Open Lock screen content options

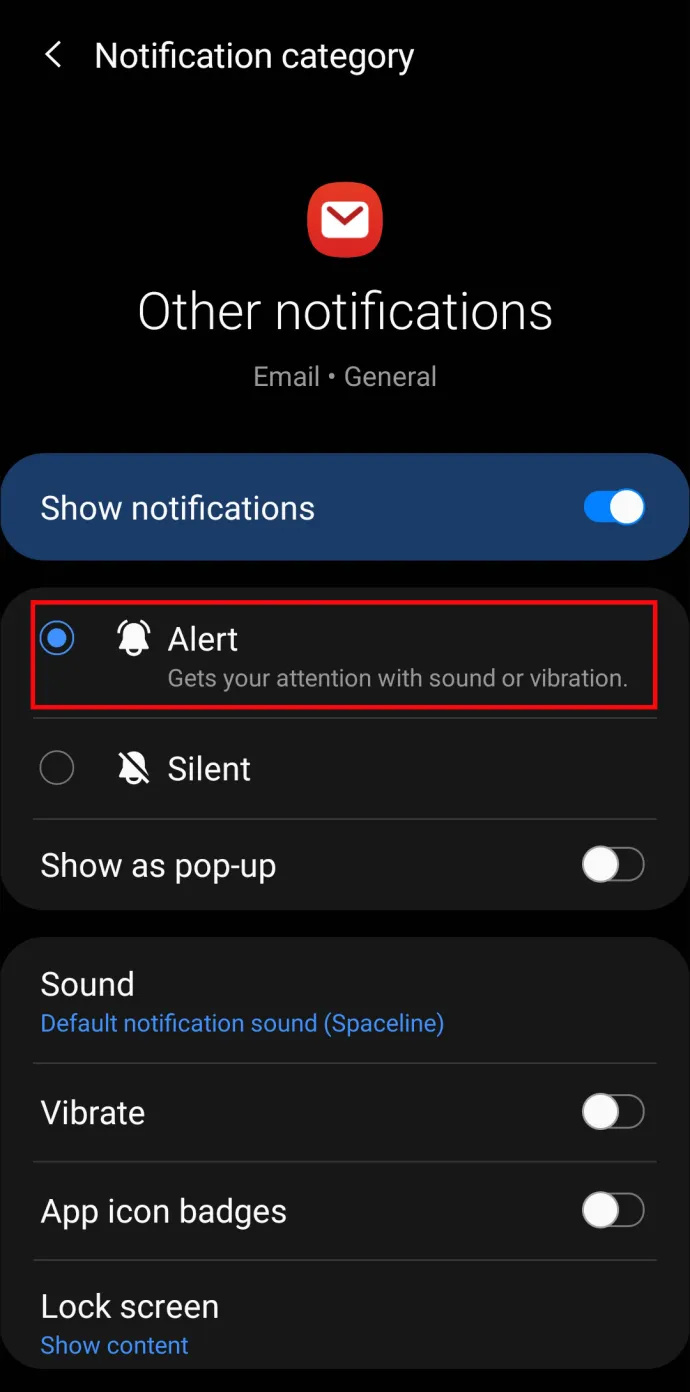click(x=344, y=1323)
